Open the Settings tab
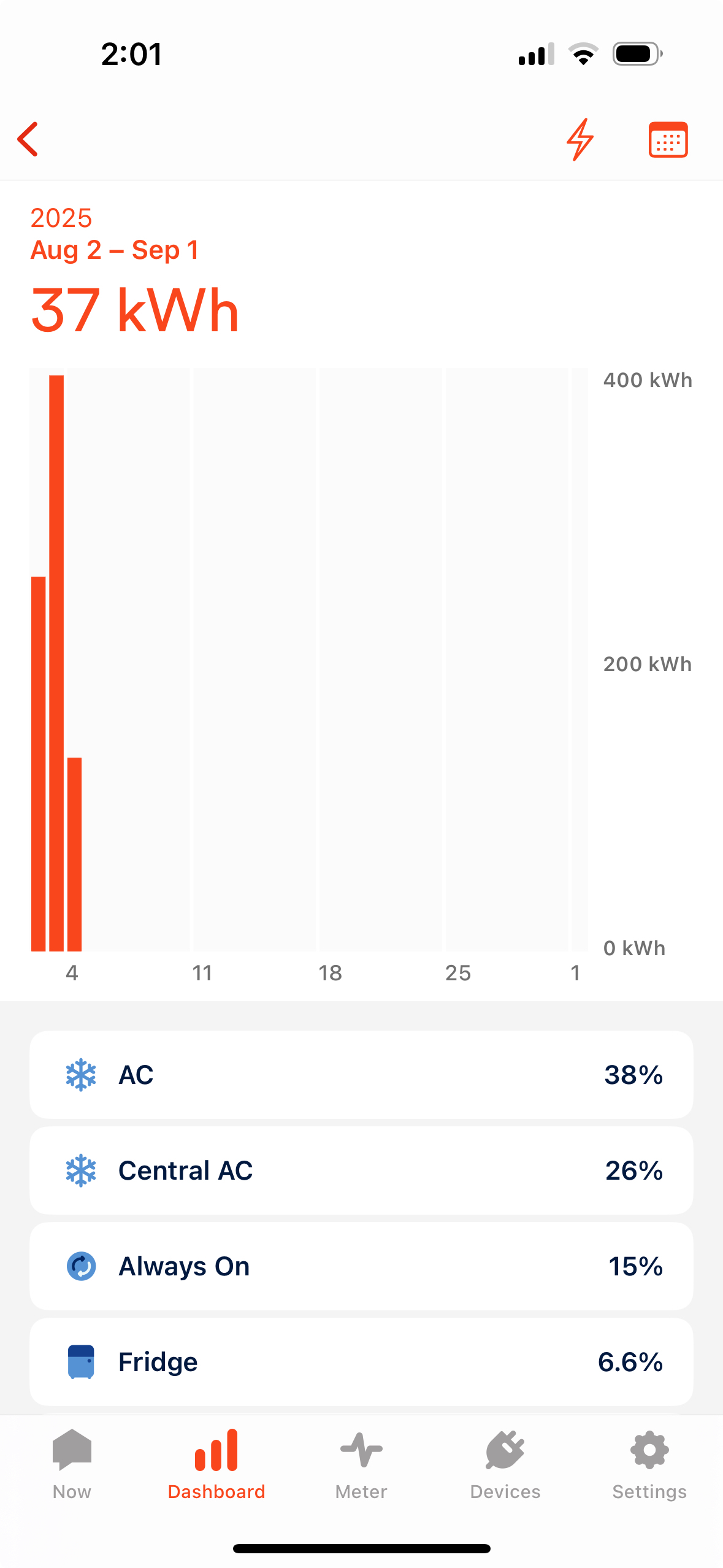 (649, 1465)
